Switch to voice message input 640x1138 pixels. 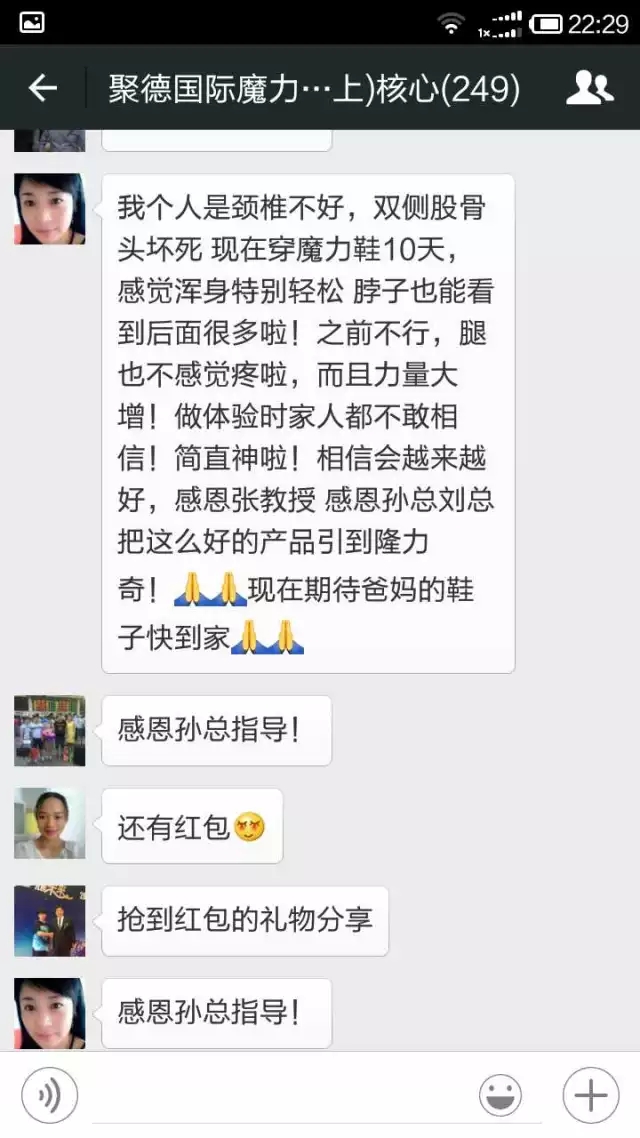48,1096
